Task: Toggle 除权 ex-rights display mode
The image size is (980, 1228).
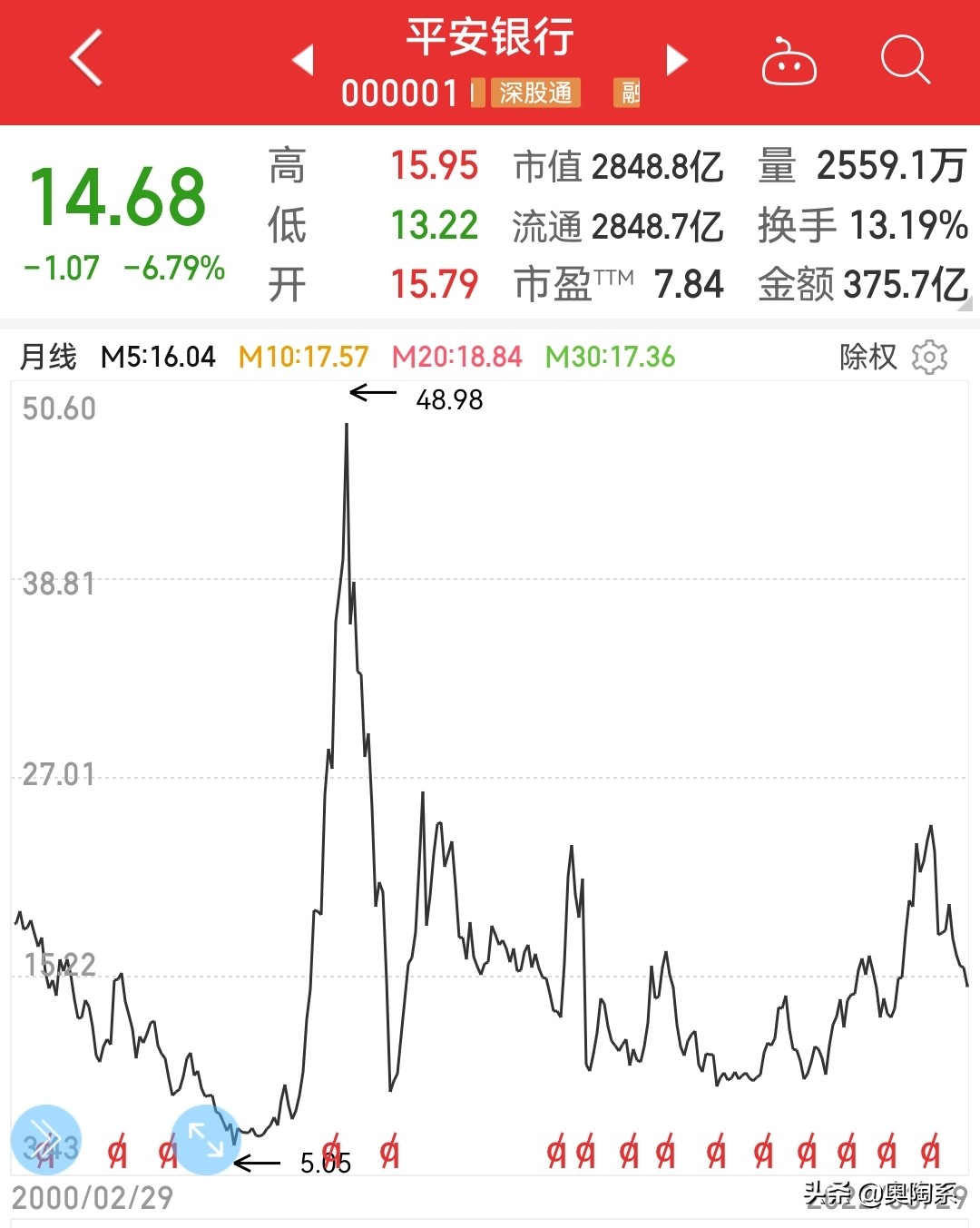Action: point(867,357)
